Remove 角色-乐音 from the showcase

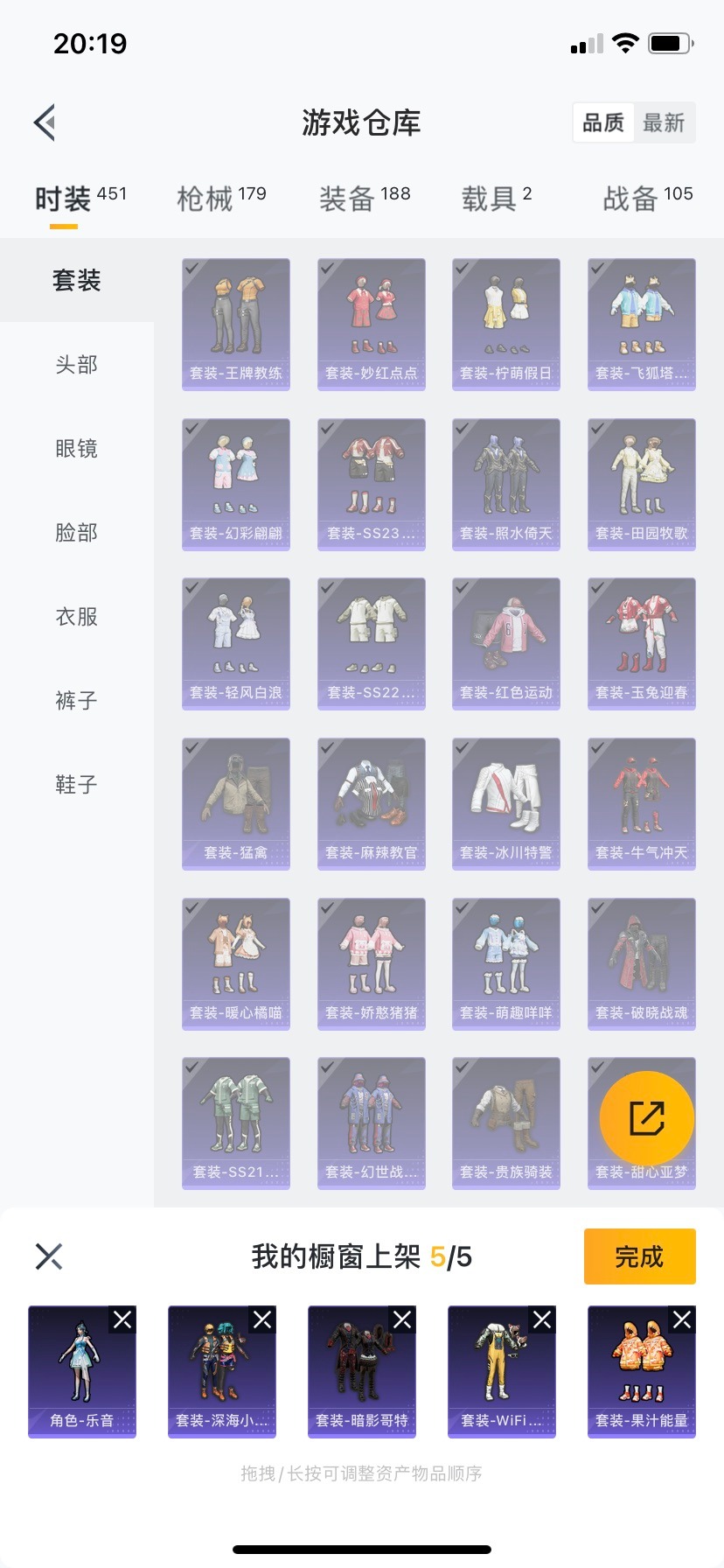point(122,1319)
